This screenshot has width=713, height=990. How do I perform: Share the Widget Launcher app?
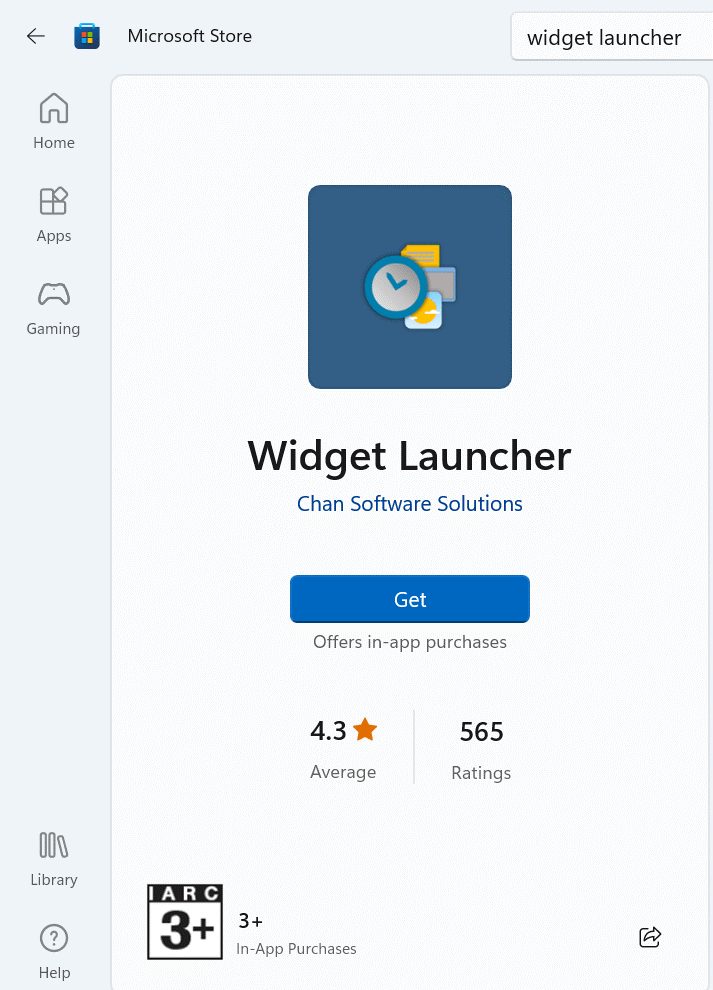650,937
